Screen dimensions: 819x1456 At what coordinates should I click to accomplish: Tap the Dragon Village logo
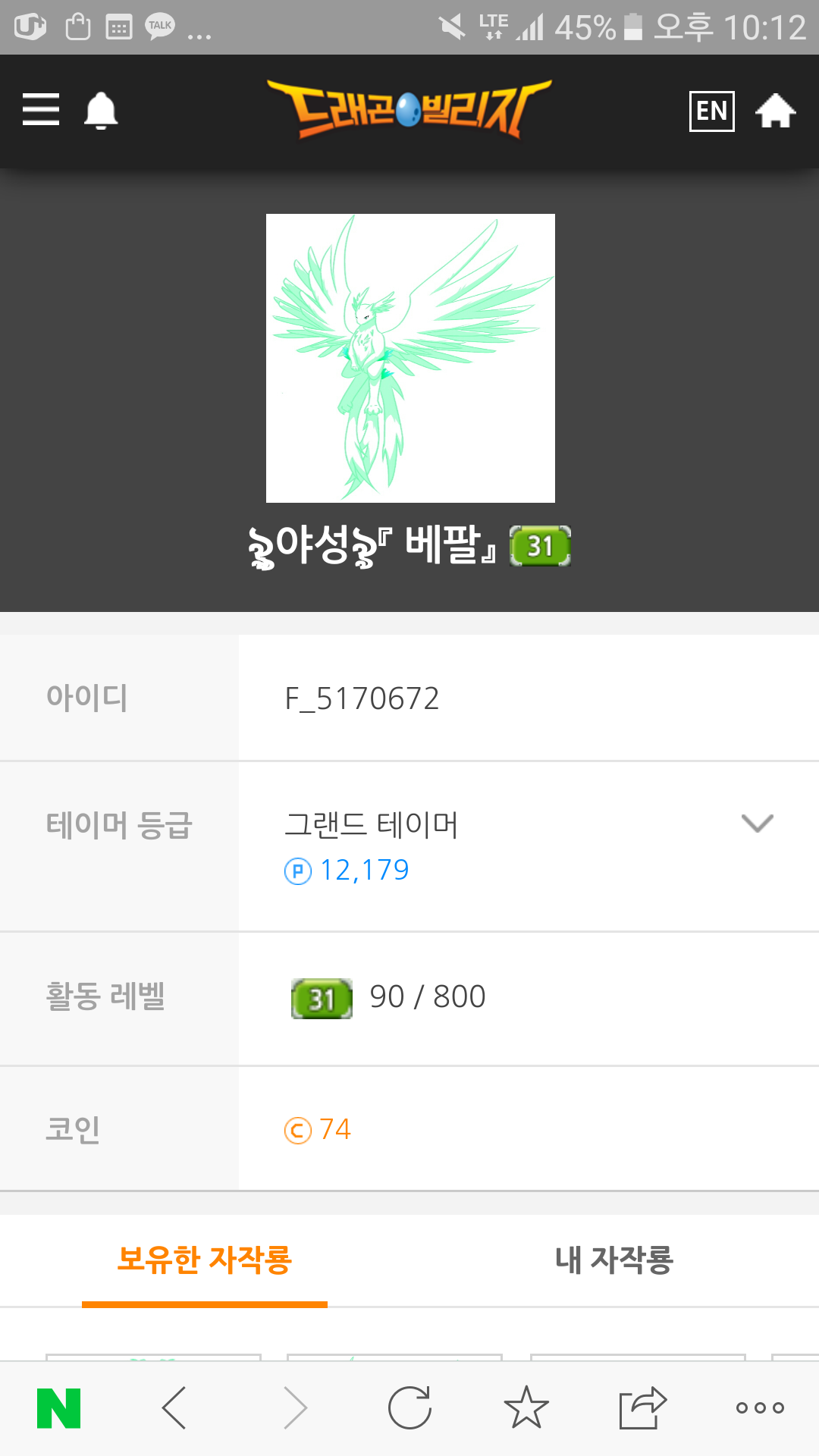[x=409, y=109]
